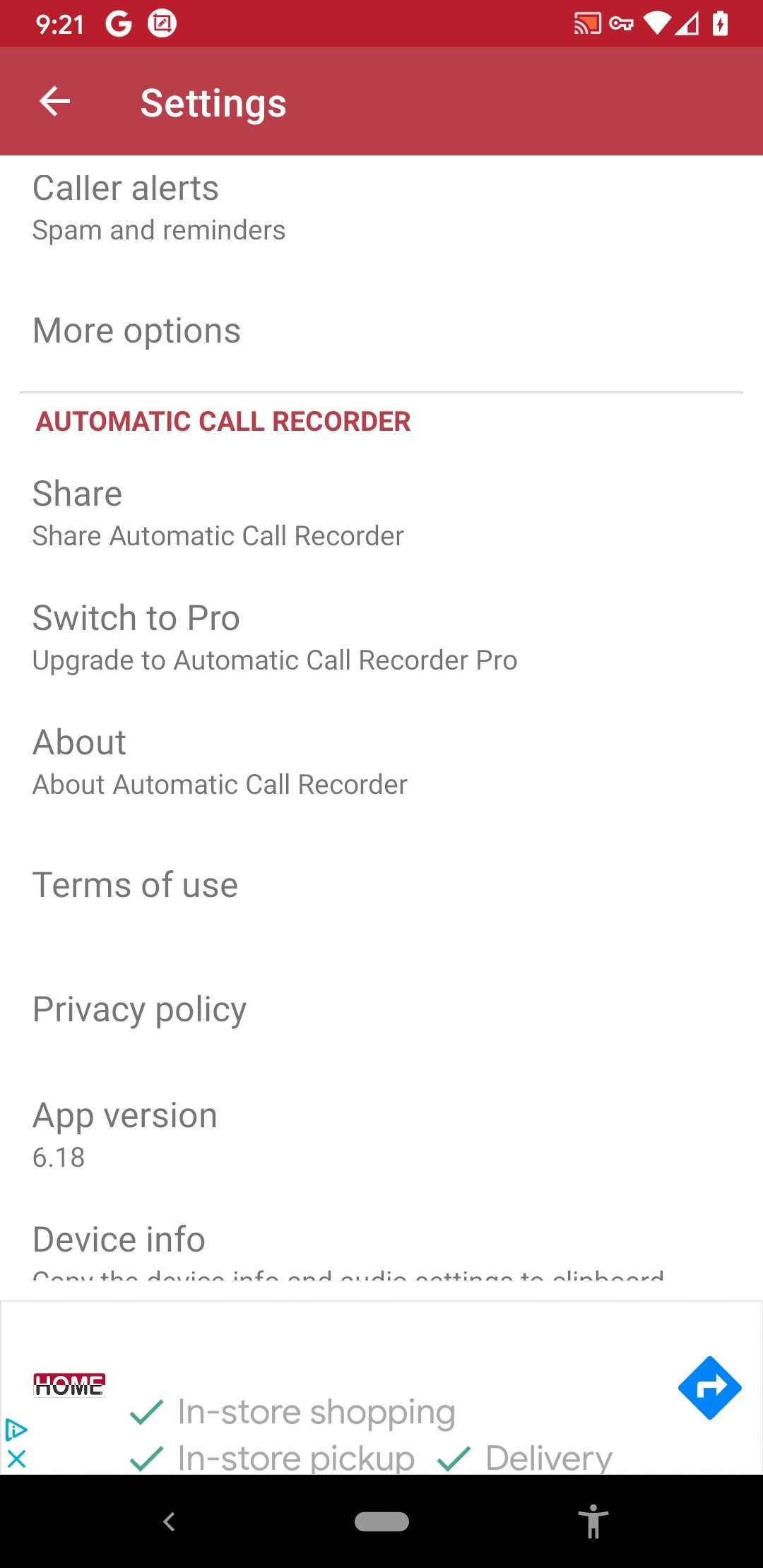Open the Privacy policy
Viewport: 763px width, 1568px height.
click(x=381, y=1009)
